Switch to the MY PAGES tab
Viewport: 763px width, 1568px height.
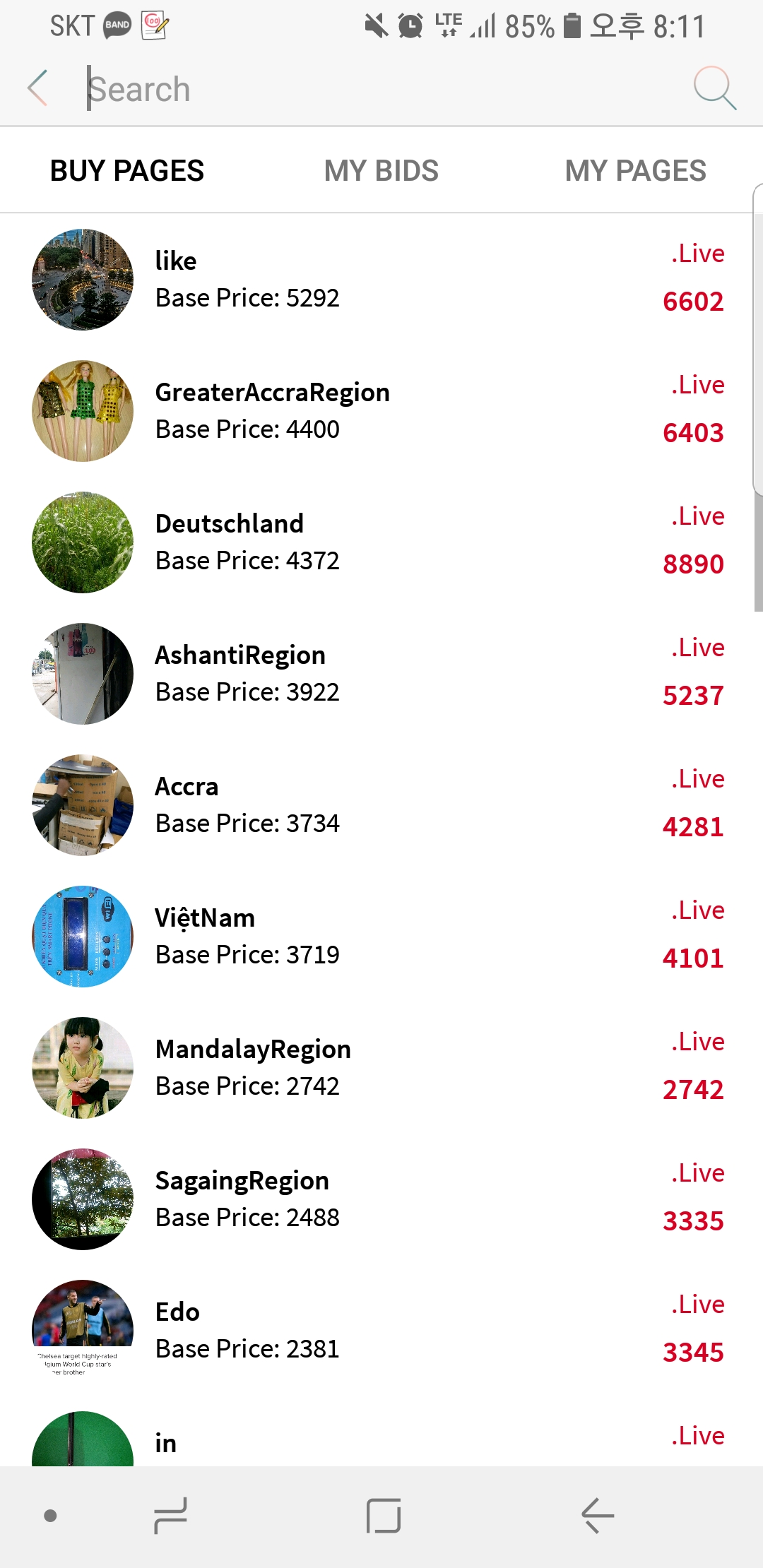click(635, 171)
